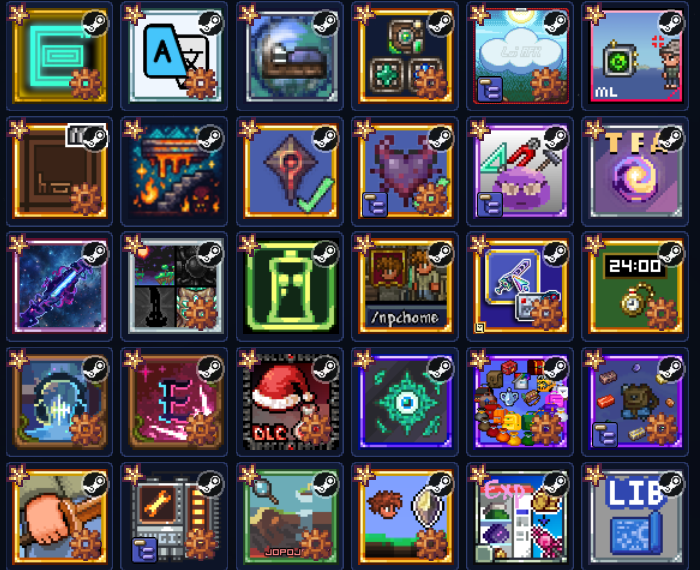Open the LIB blueprint mod tile
The height and width of the screenshot is (570, 700).
pyautogui.click(x=635, y=512)
